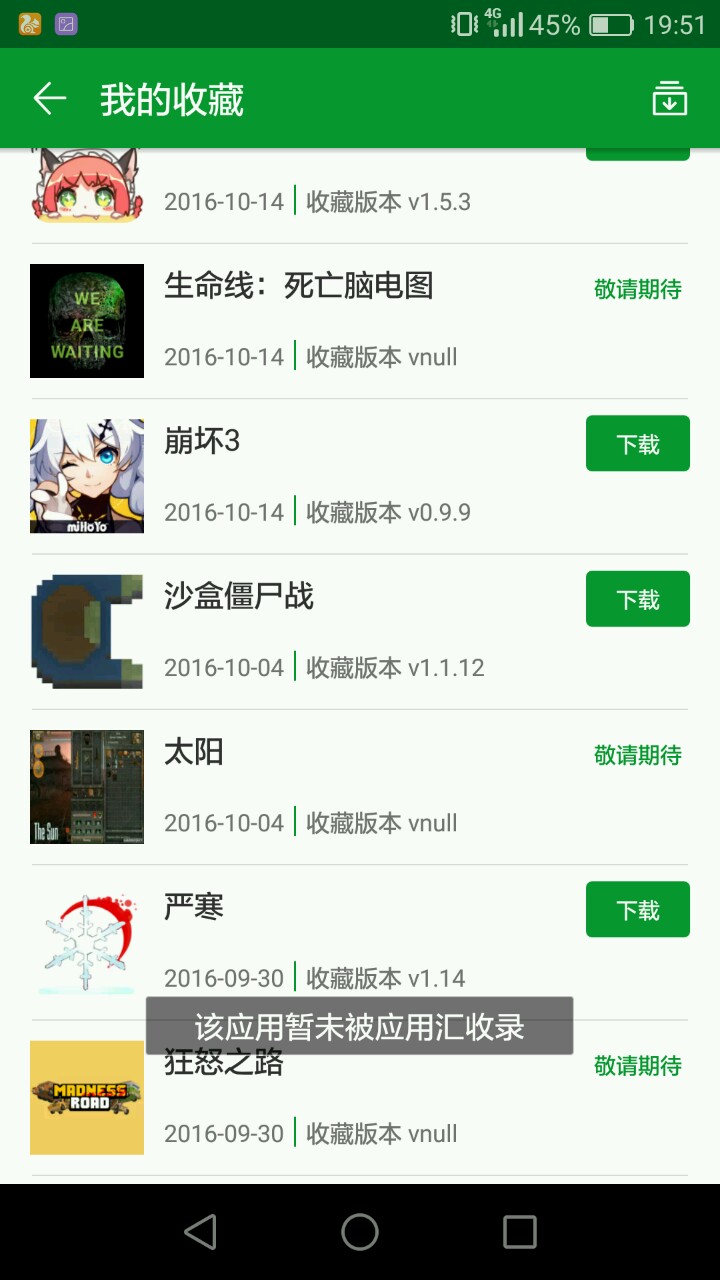Open the 狂怒之路 entry
Image resolution: width=720 pixels, height=1280 pixels.
pyautogui.click(x=360, y=1098)
